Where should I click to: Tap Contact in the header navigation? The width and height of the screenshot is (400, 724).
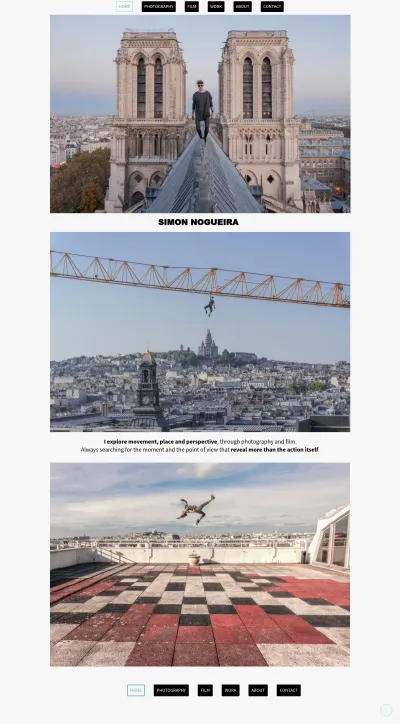click(x=272, y=6)
